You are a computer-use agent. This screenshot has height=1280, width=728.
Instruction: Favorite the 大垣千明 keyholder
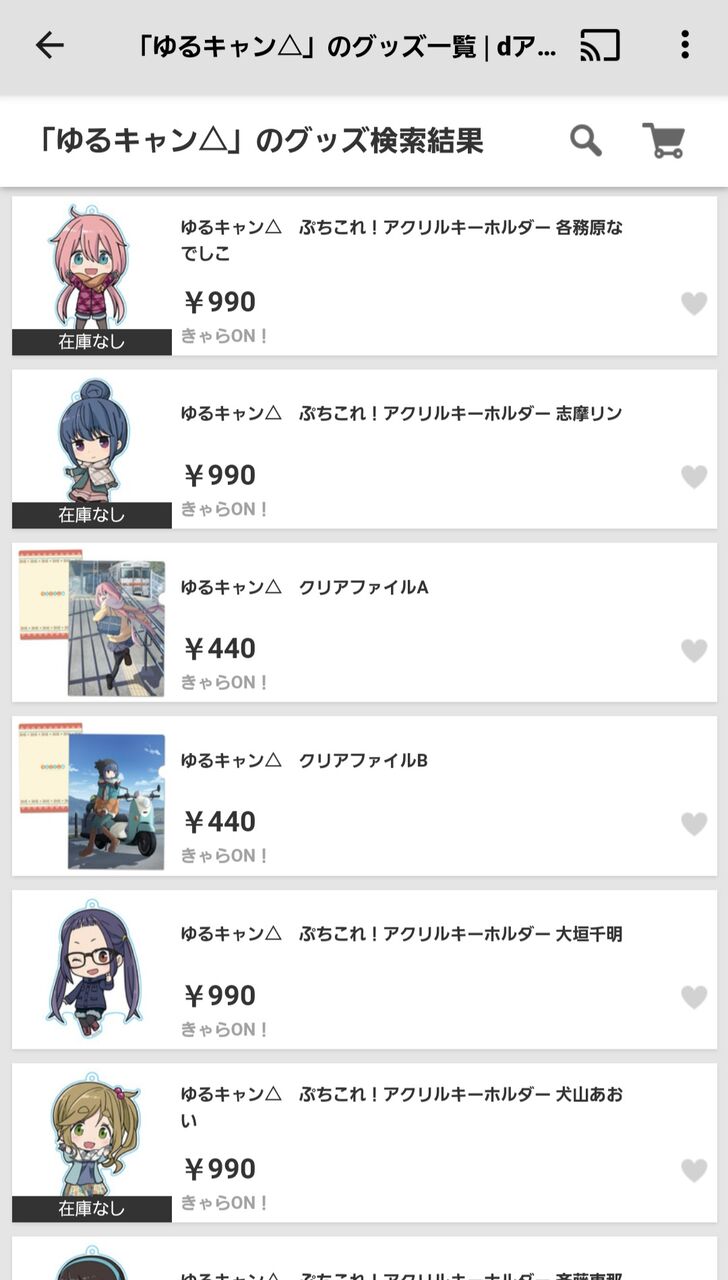(x=694, y=997)
